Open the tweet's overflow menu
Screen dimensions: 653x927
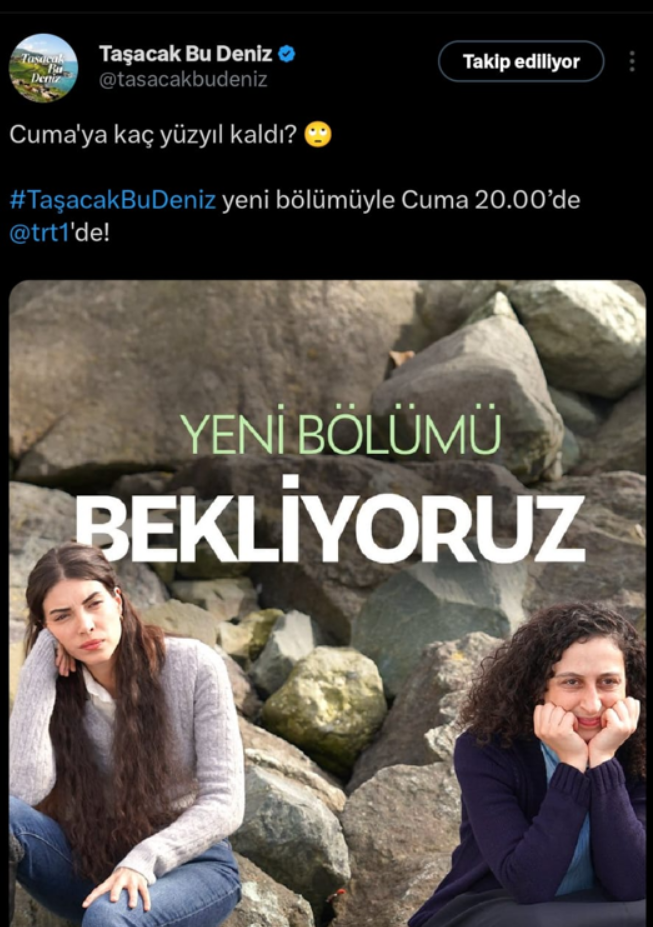[632, 62]
